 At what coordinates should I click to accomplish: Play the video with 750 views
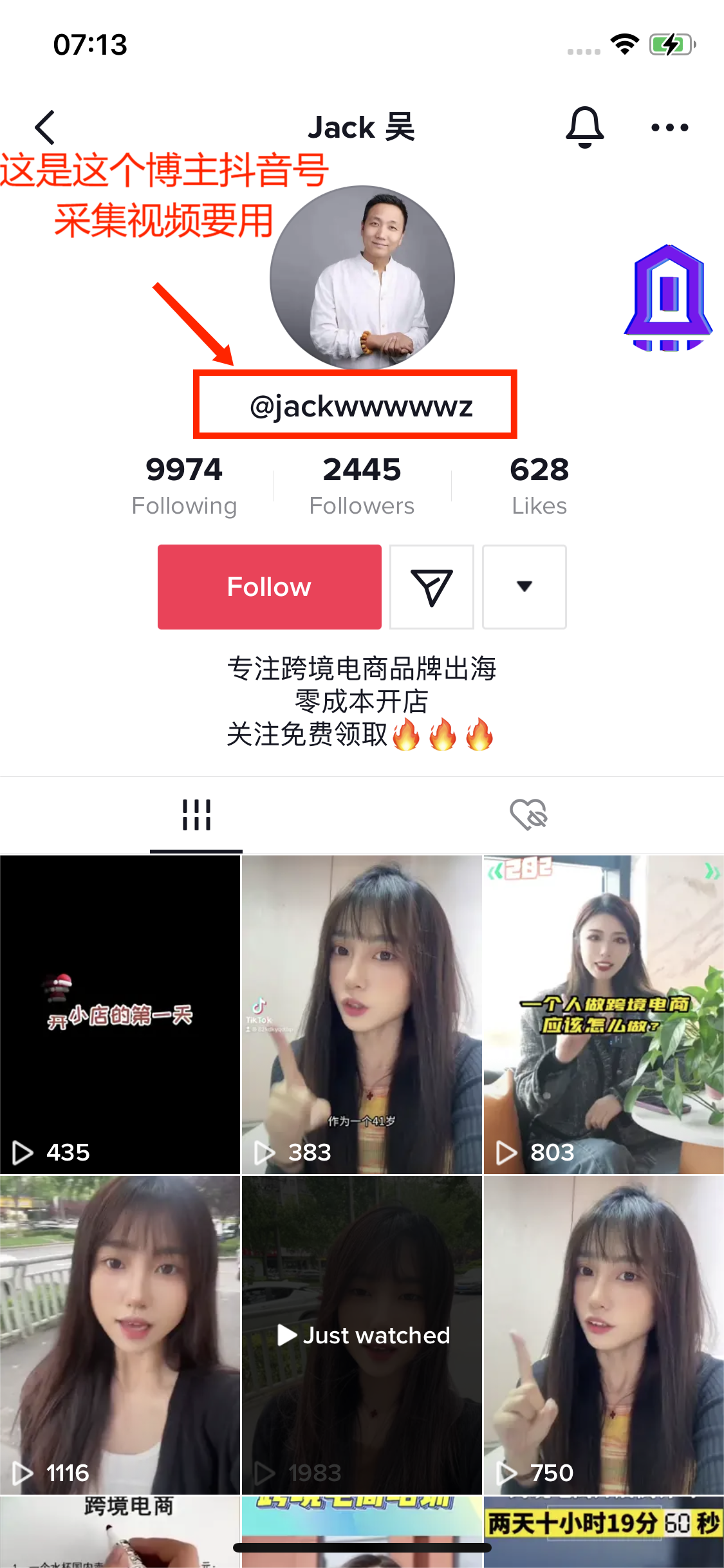[604, 1335]
